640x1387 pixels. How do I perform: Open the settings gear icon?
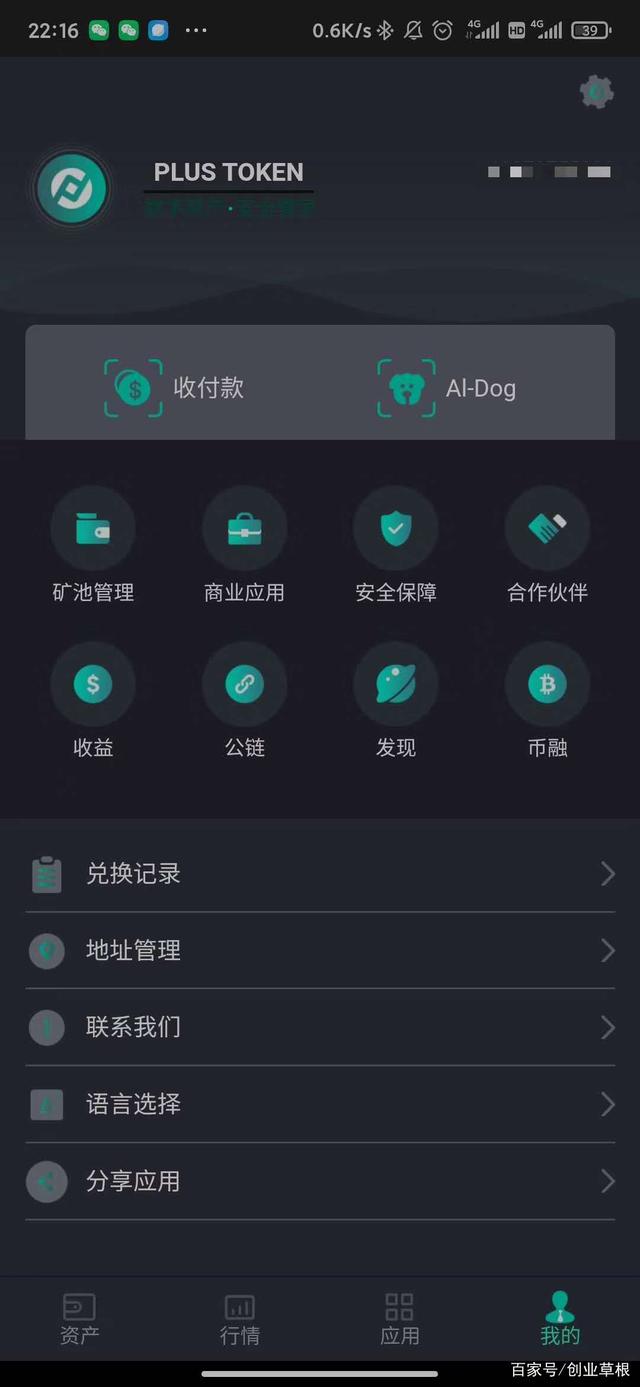click(x=597, y=92)
